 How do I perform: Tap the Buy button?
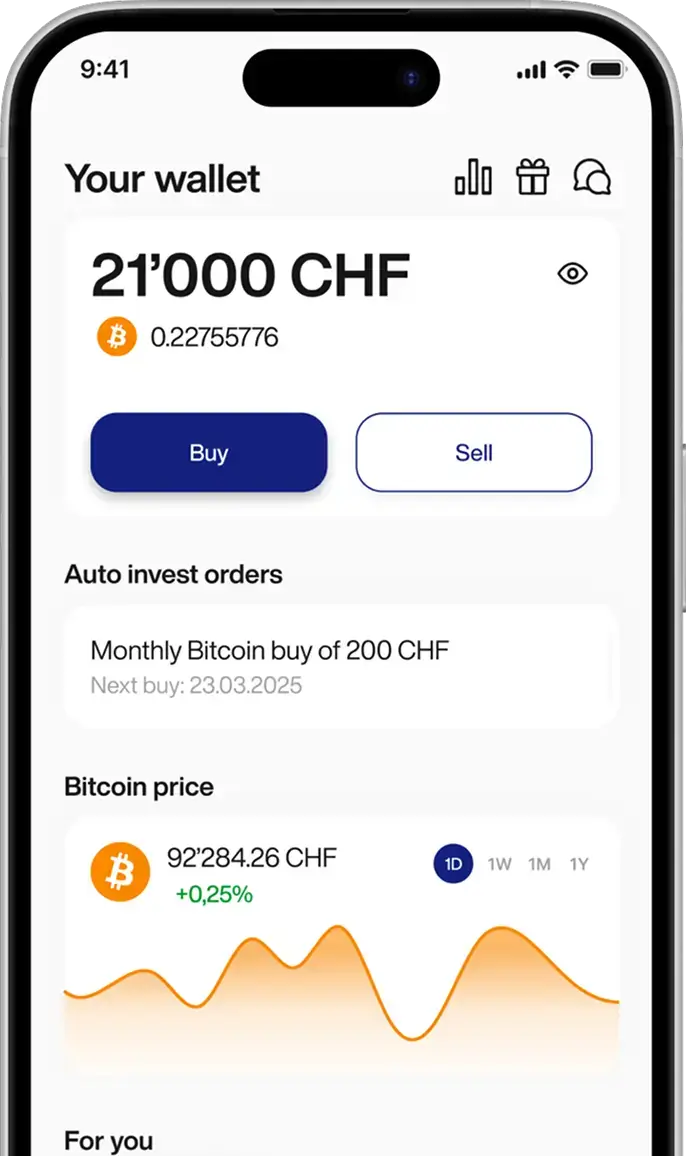tap(209, 452)
